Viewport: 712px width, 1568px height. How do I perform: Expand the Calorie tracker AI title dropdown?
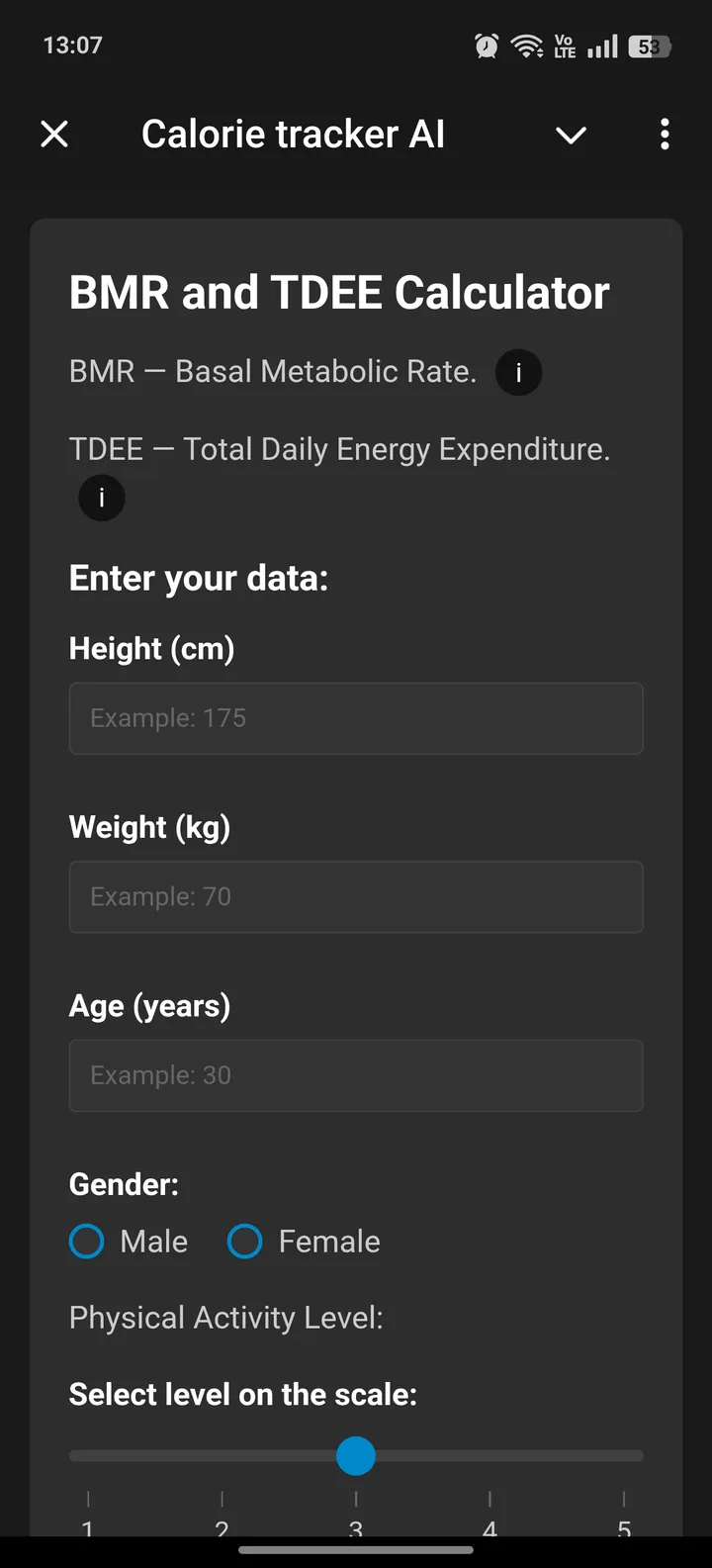572,137
